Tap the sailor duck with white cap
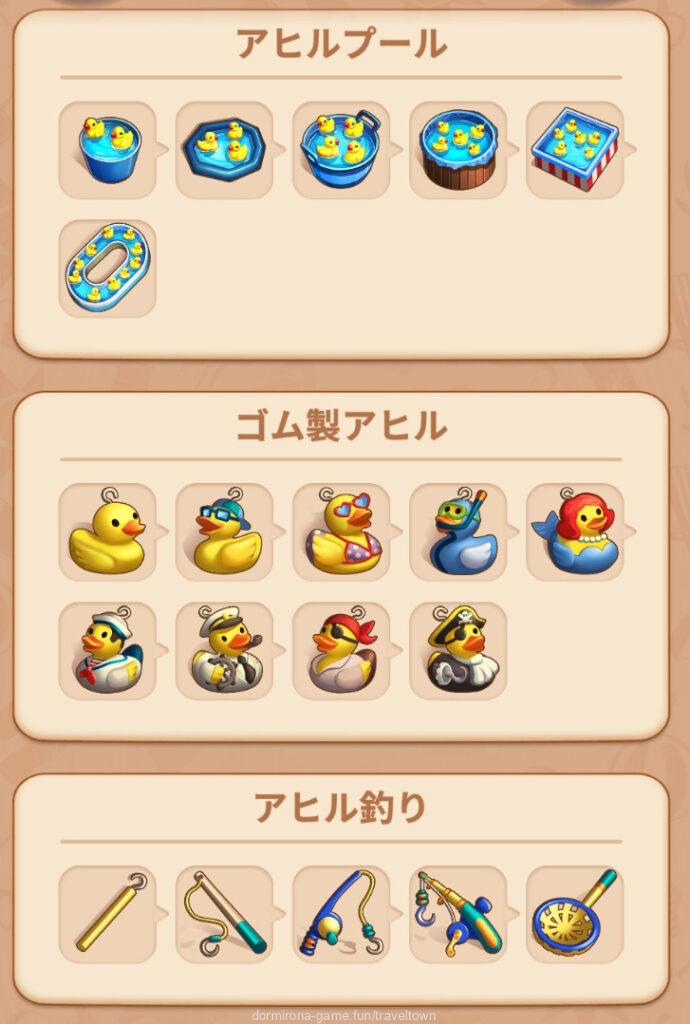690x1024 pixels. click(x=108, y=651)
